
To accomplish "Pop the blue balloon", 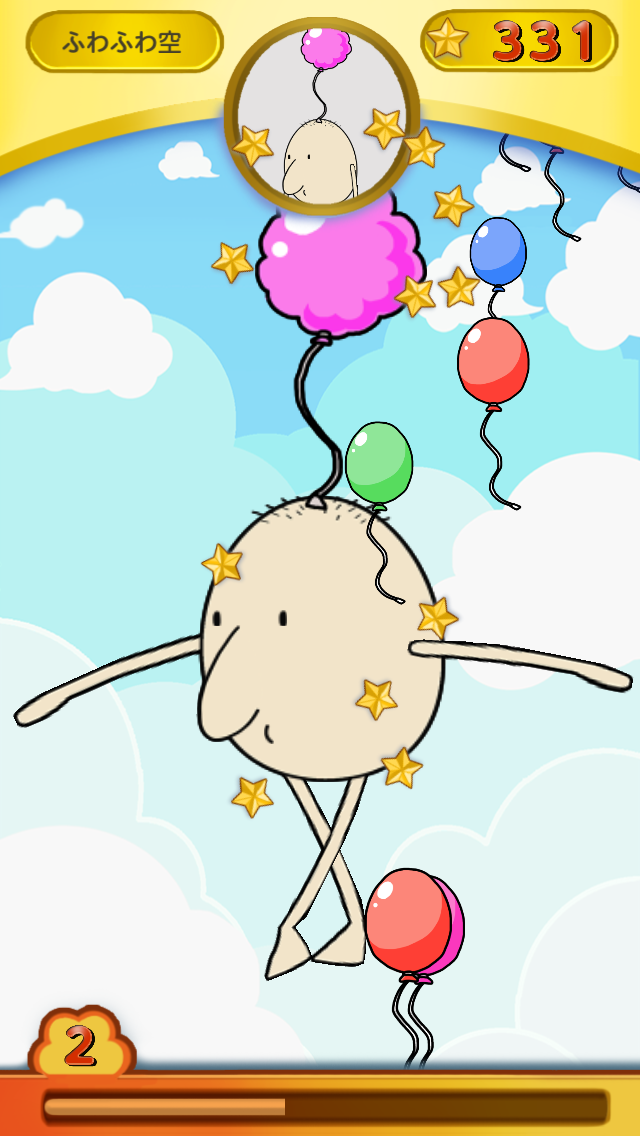I will [498, 251].
